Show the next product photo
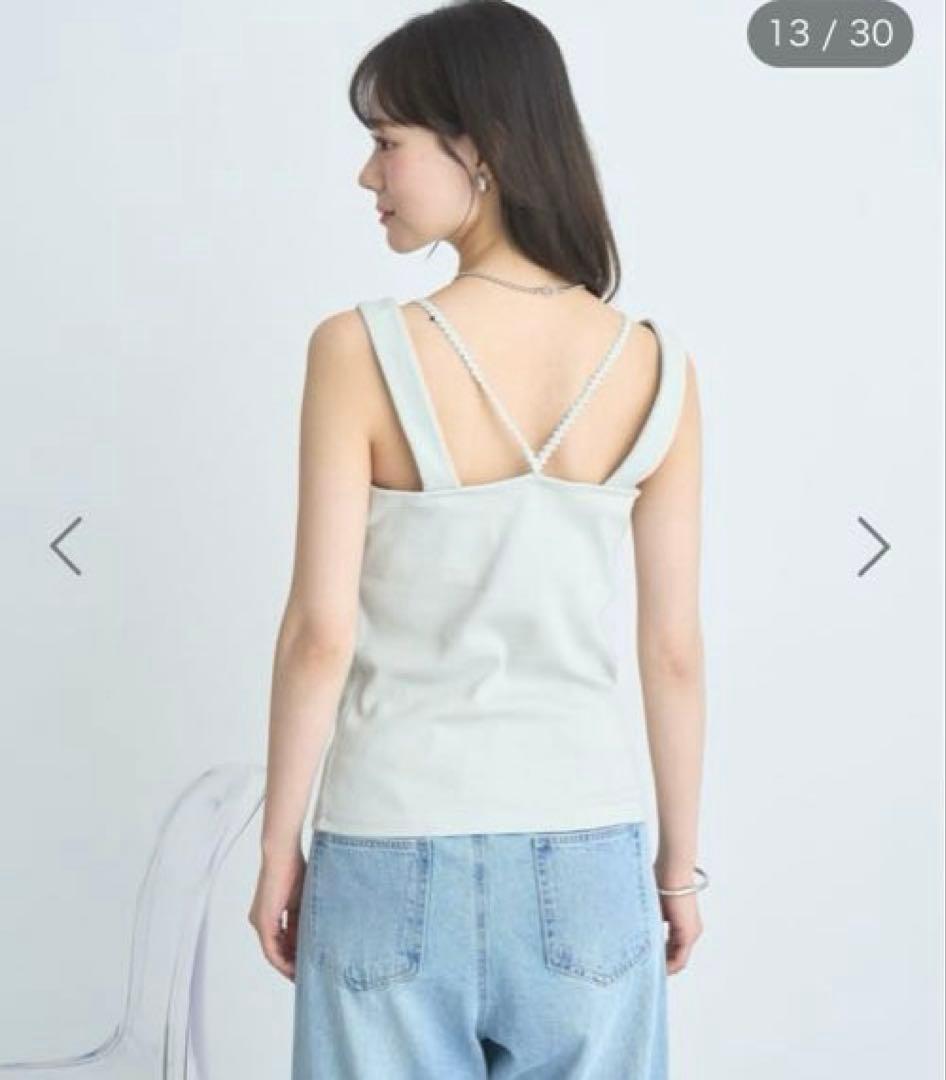 [872, 546]
